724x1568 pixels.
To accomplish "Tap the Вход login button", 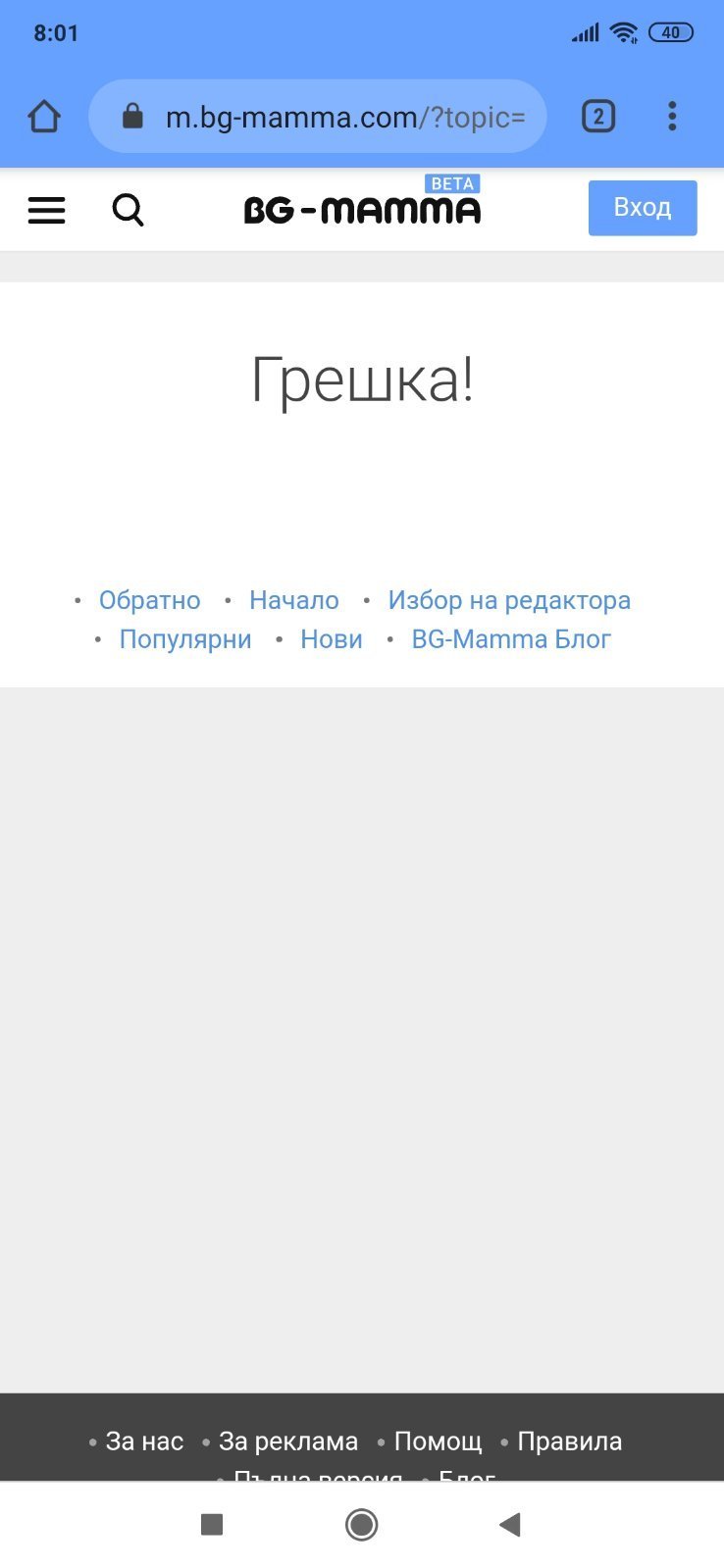I will (x=643, y=208).
